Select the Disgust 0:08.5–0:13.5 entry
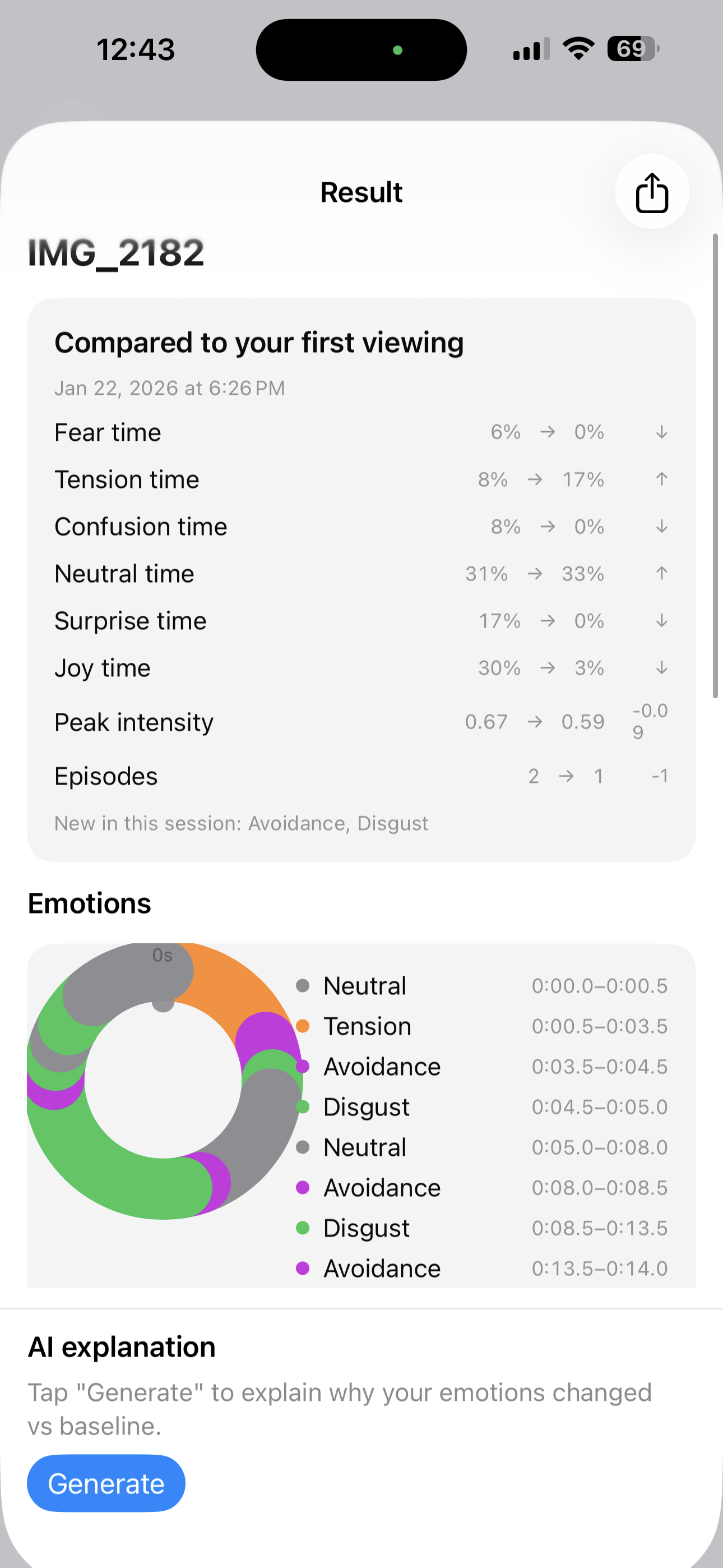Viewport: 723px width, 1568px height. click(x=367, y=1228)
